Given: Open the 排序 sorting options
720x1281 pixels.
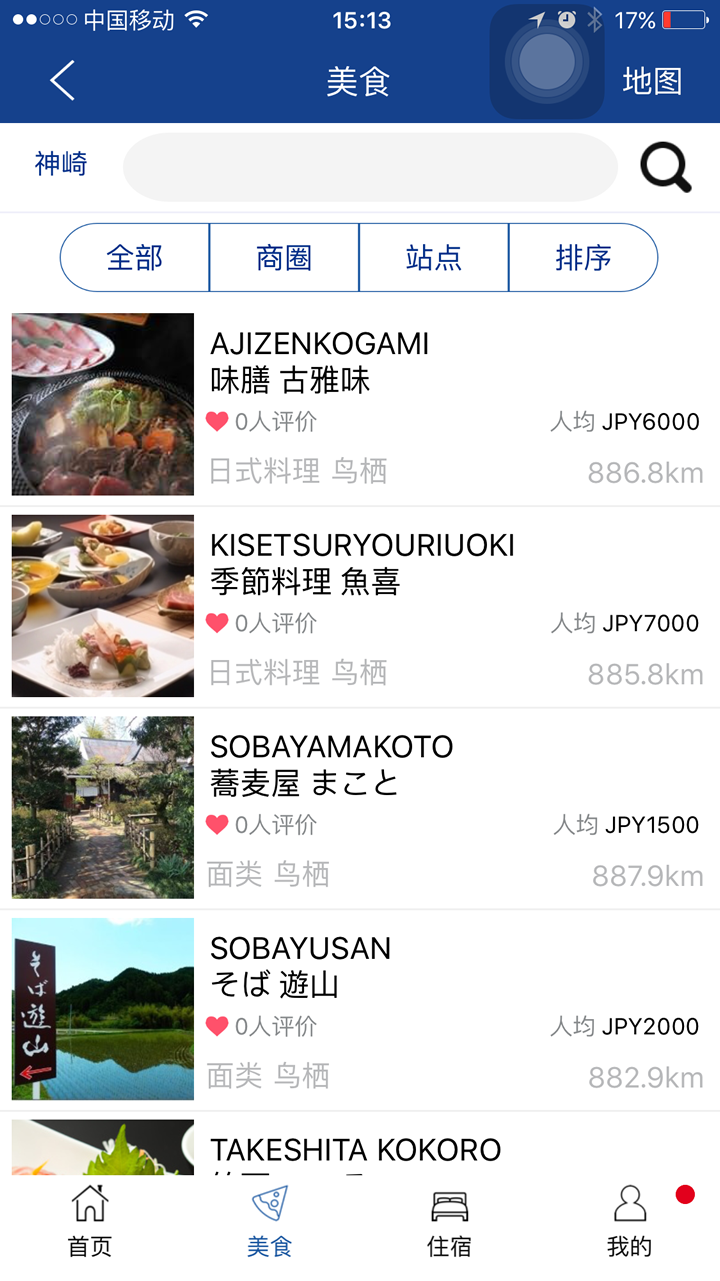Looking at the screenshot, I should [x=583, y=258].
